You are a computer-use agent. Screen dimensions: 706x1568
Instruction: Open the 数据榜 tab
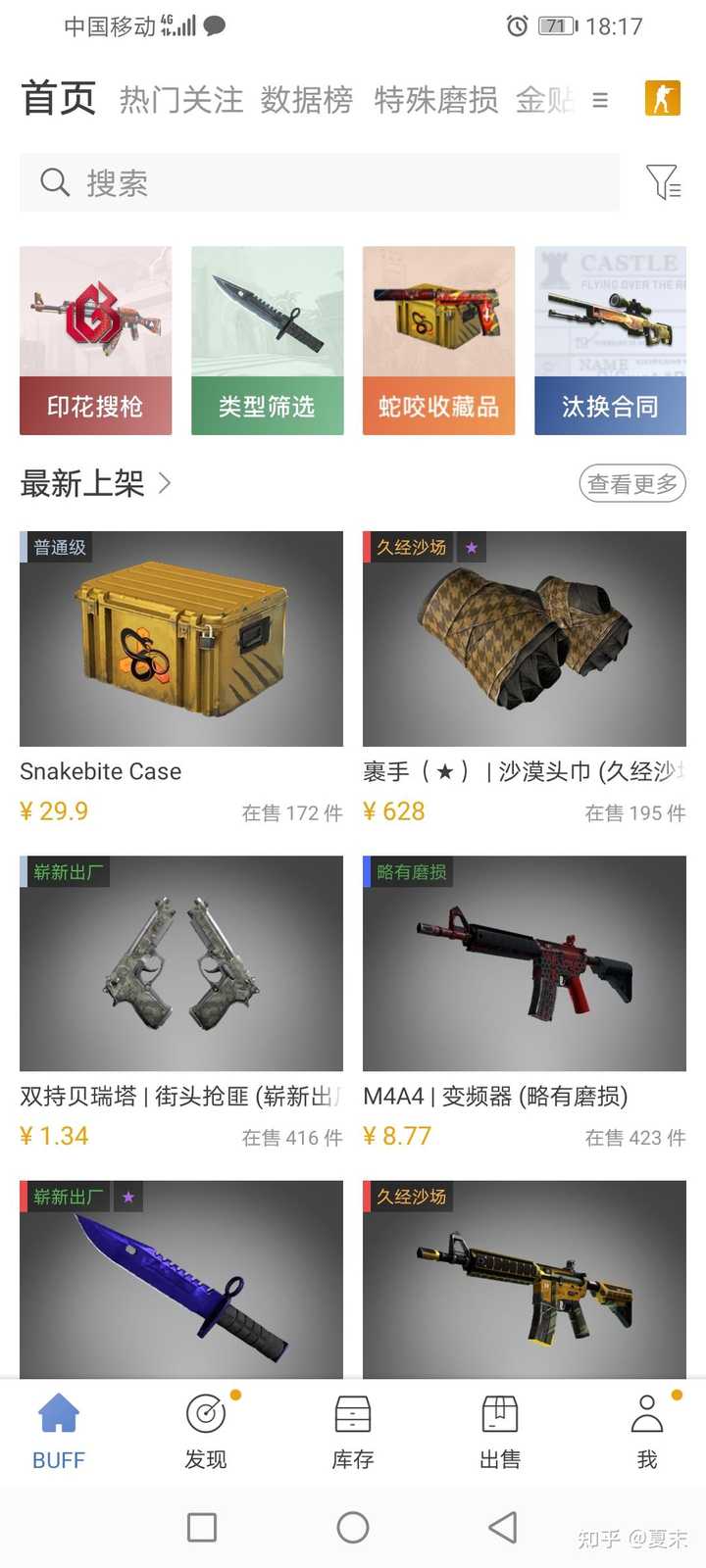[x=307, y=99]
